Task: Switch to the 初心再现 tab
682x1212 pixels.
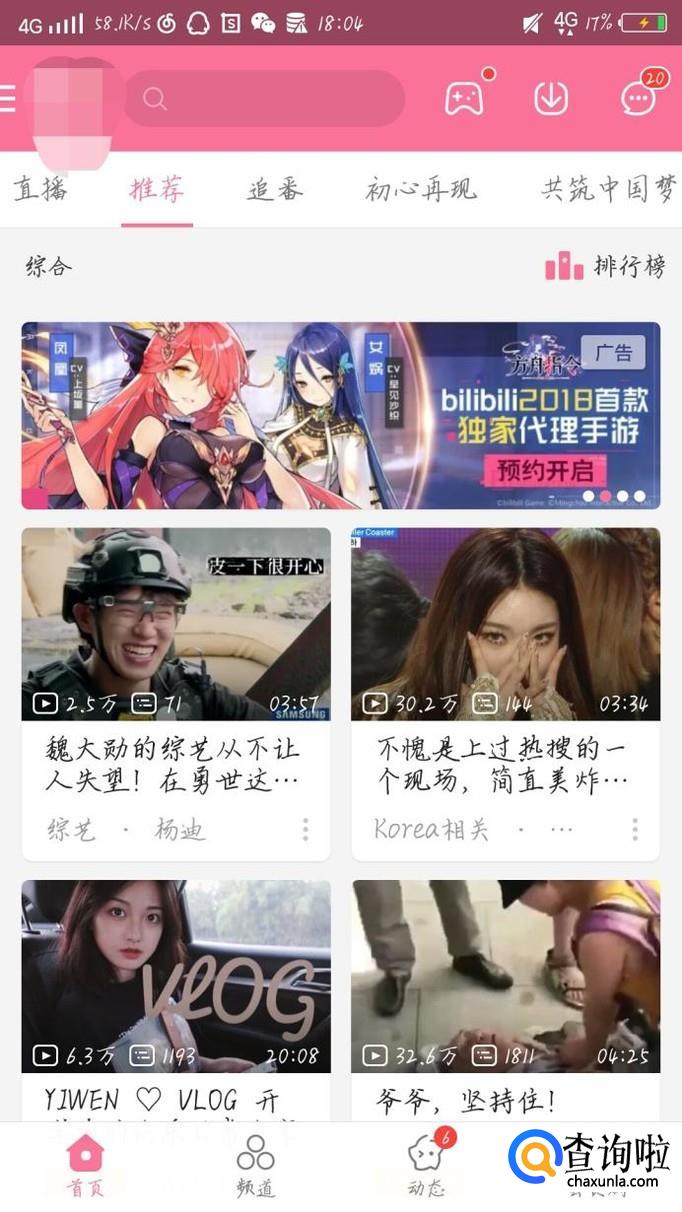Action: [x=421, y=189]
